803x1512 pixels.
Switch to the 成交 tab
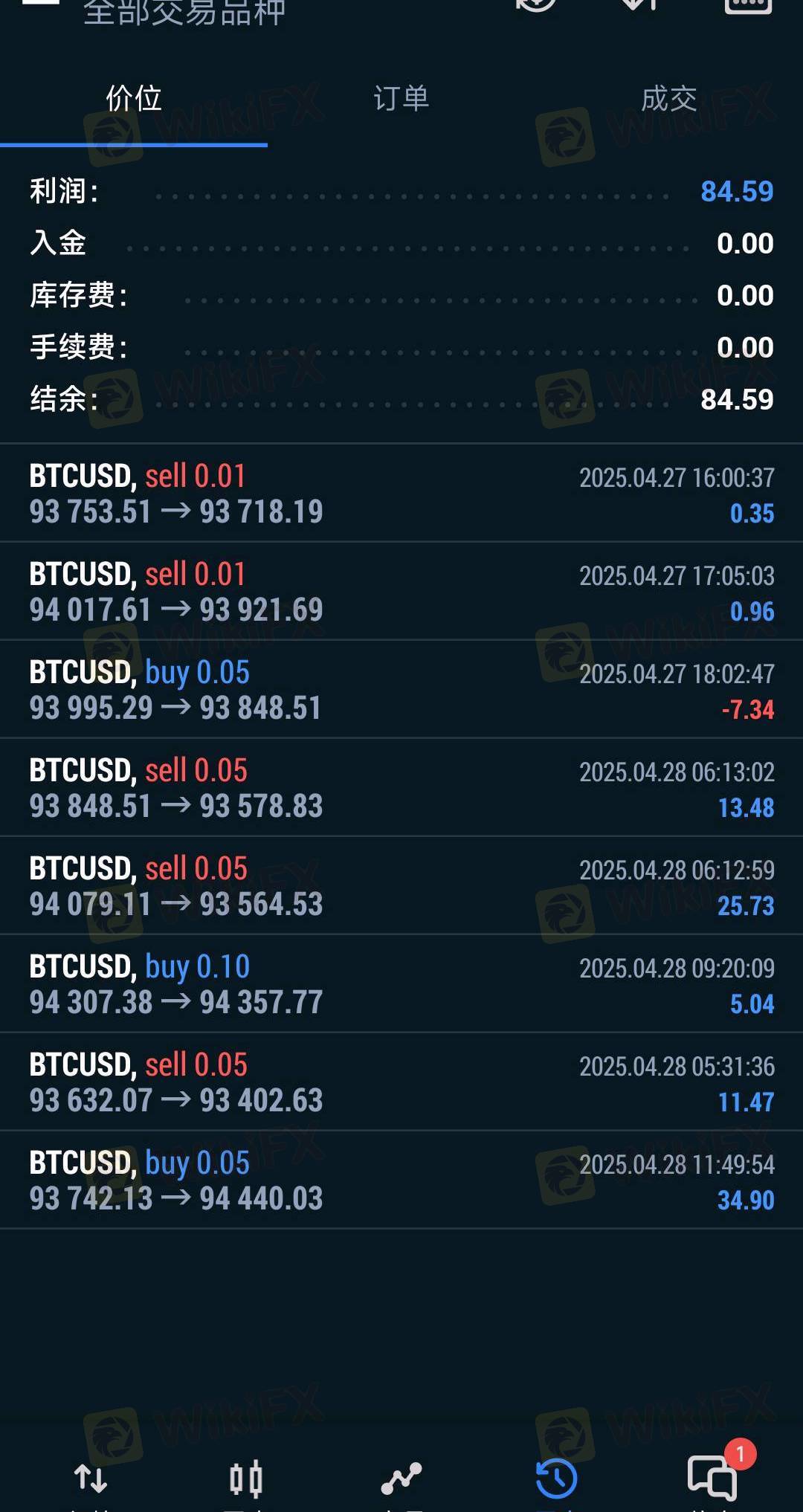point(669,99)
